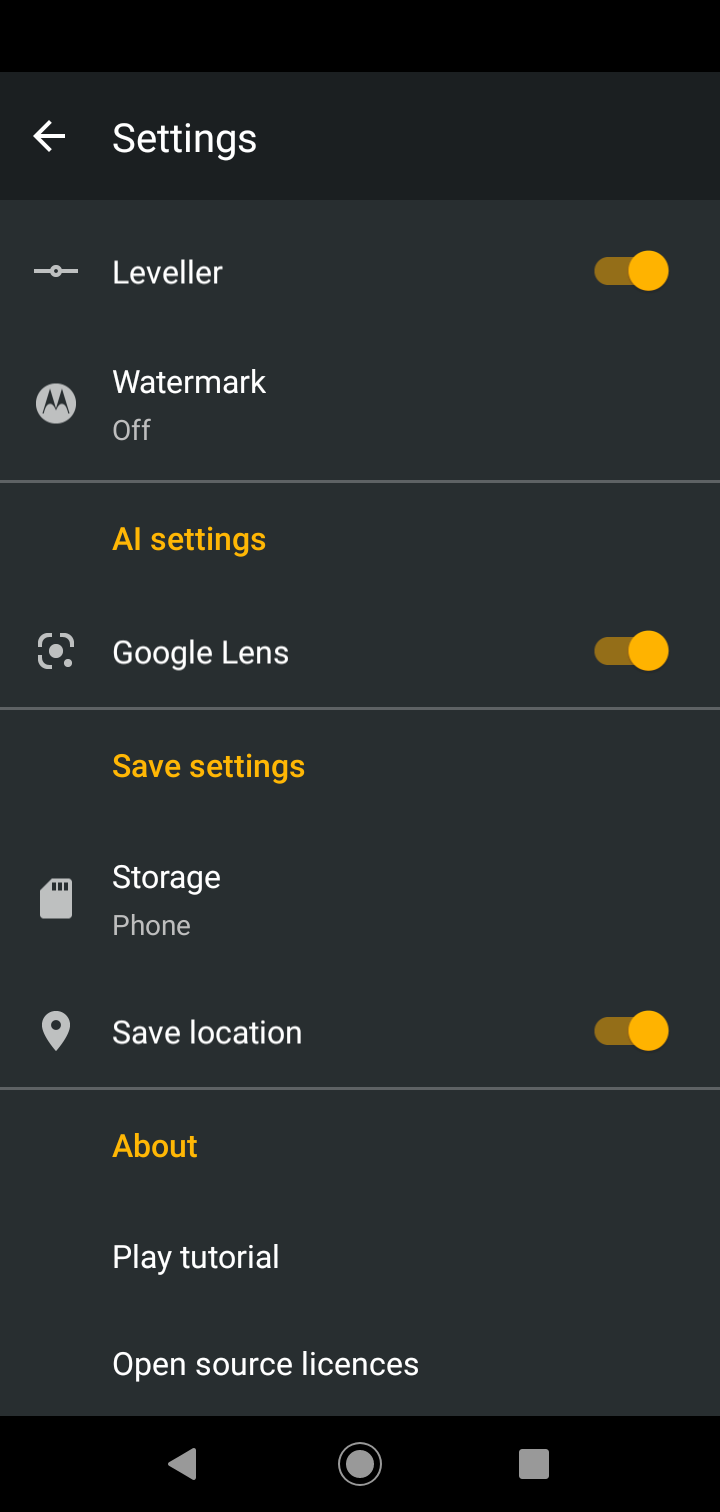Tap the system home button
Viewport: 720px width, 1512px height.
point(360,1464)
